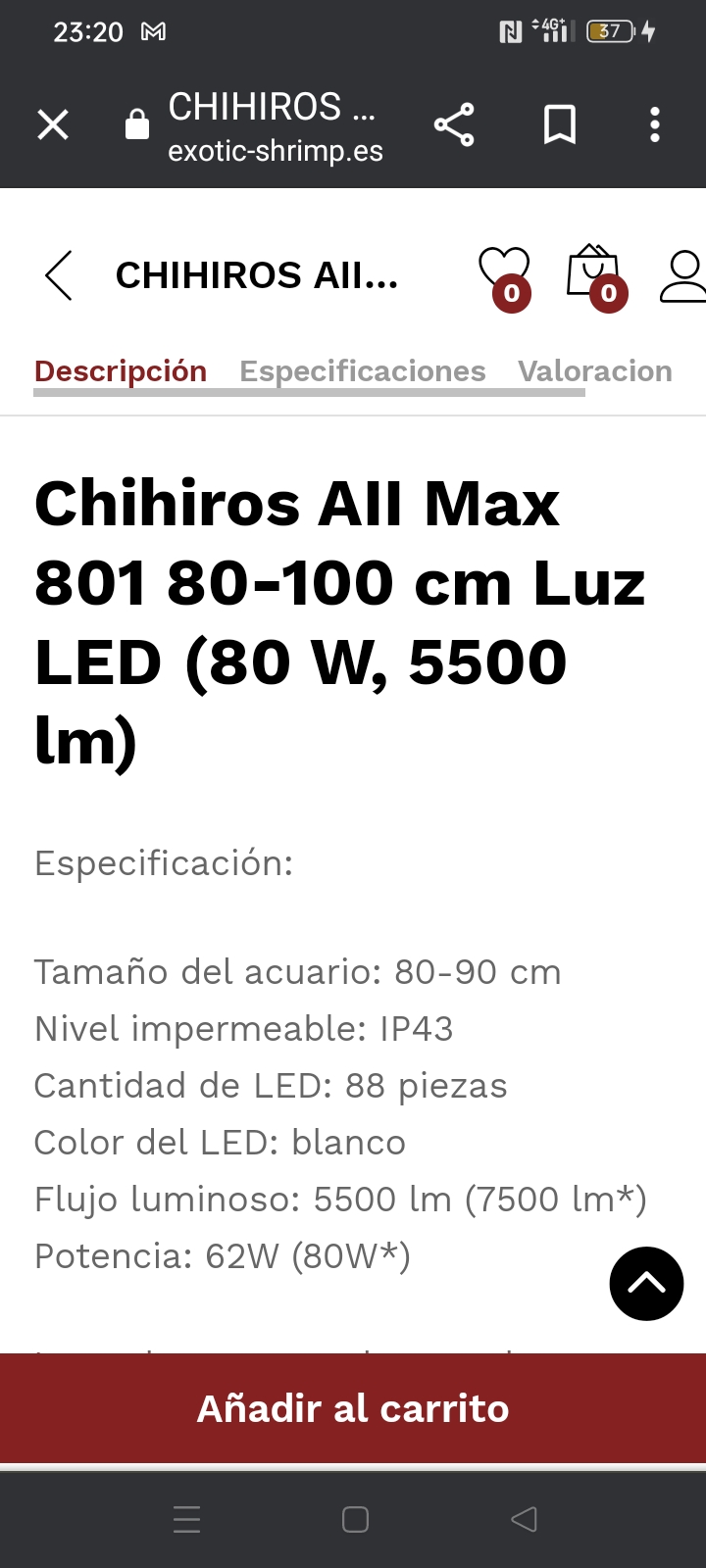Share this product page
This screenshot has width=706, height=1568.
coord(454,125)
